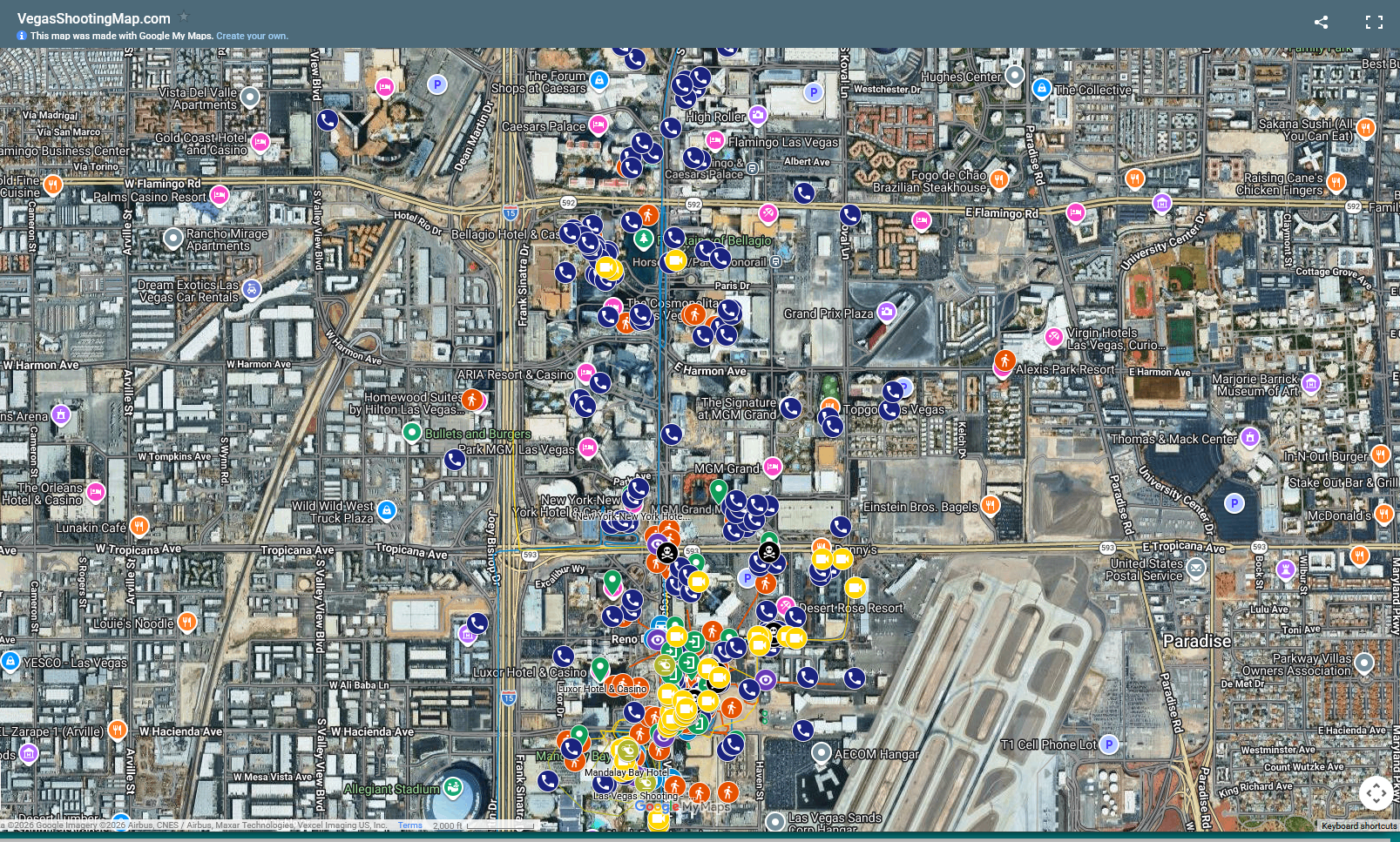Viewport: 1400px width, 842px height.
Task: Share this VegasShootingMap map
Action: [1321, 23]
